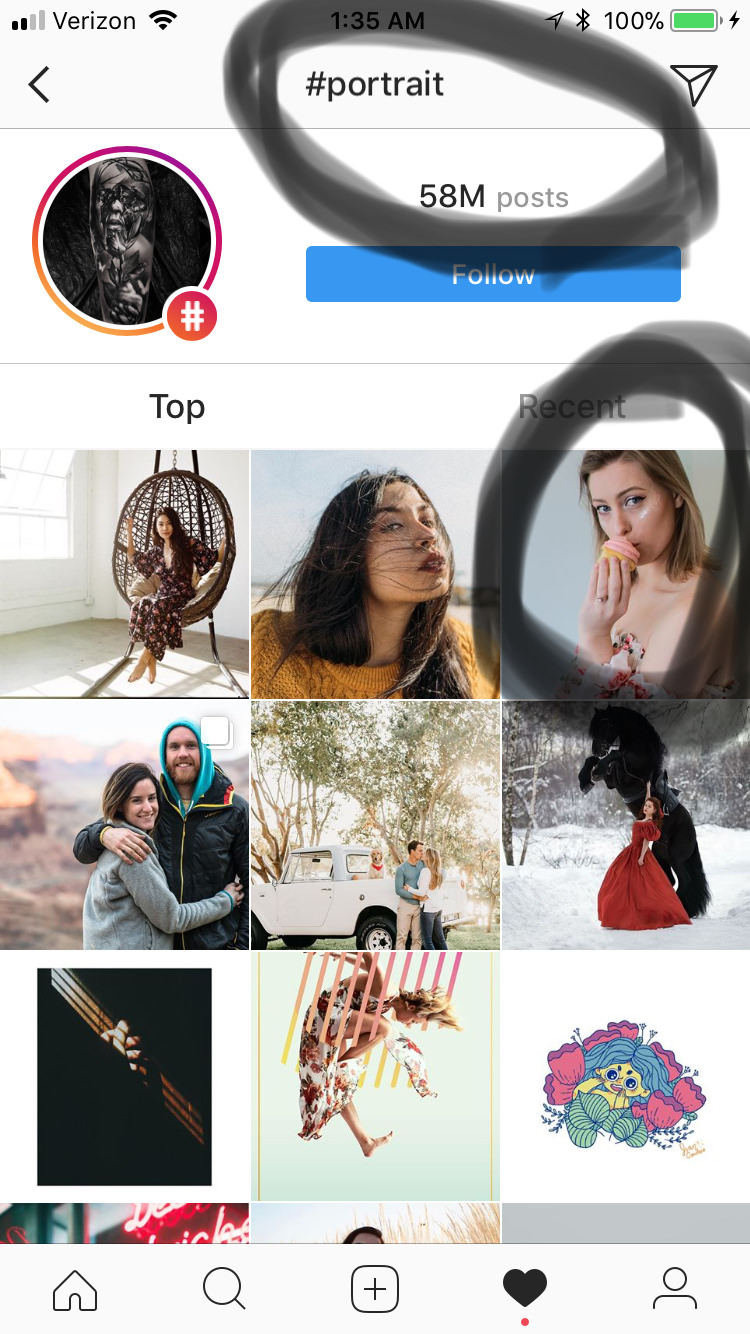Open the woman in hanging egg chair photo
The height and width of the screenshot is (1334, 750).
point(124,573)
